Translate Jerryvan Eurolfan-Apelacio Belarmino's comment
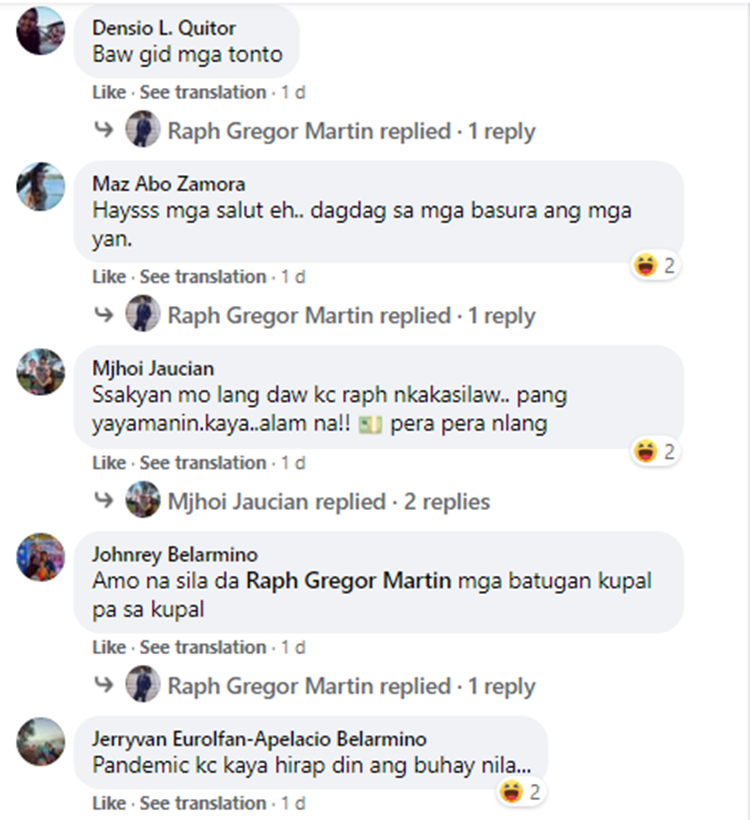 [x=202, y=803]
